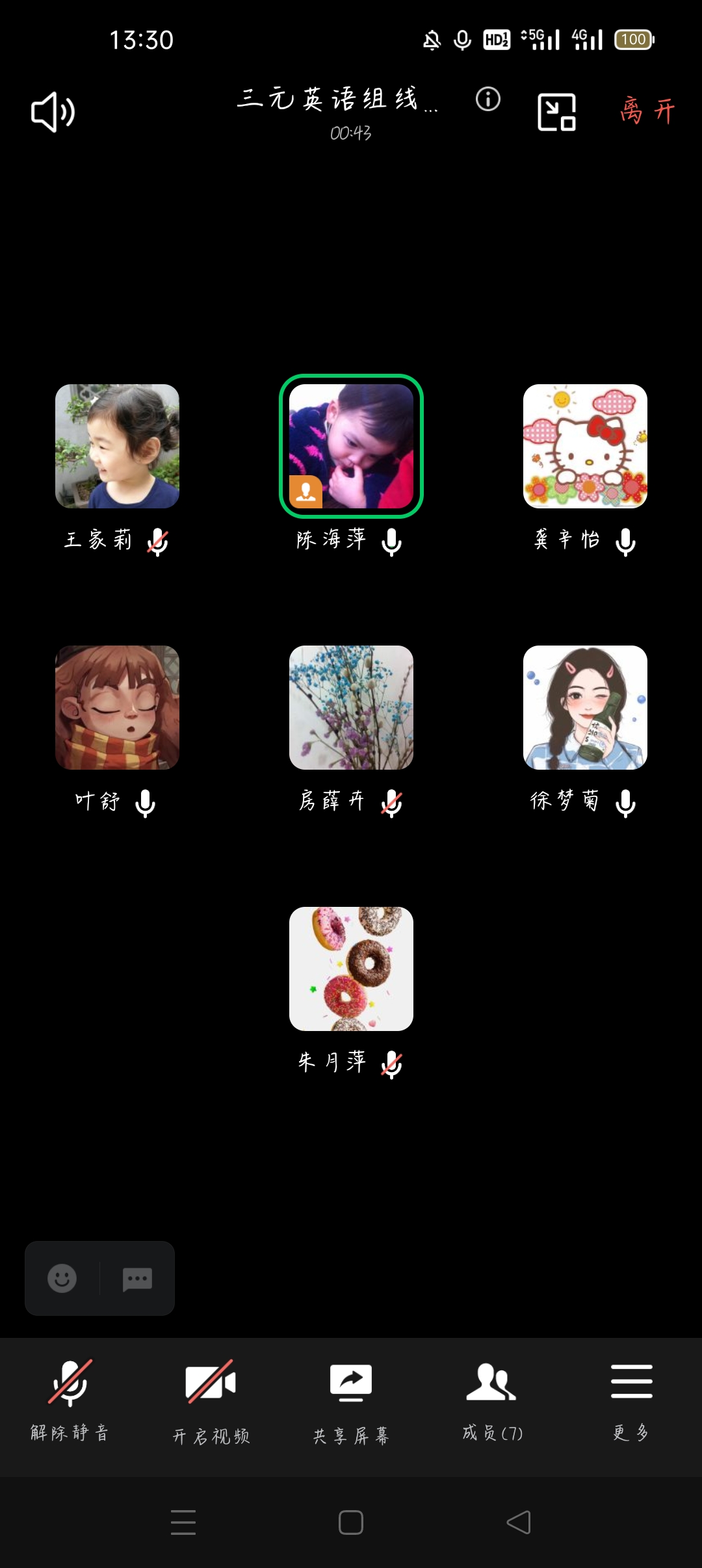Select participant 陈海萍's avatar
The image size is (702, 1568).
pos(351,446)
